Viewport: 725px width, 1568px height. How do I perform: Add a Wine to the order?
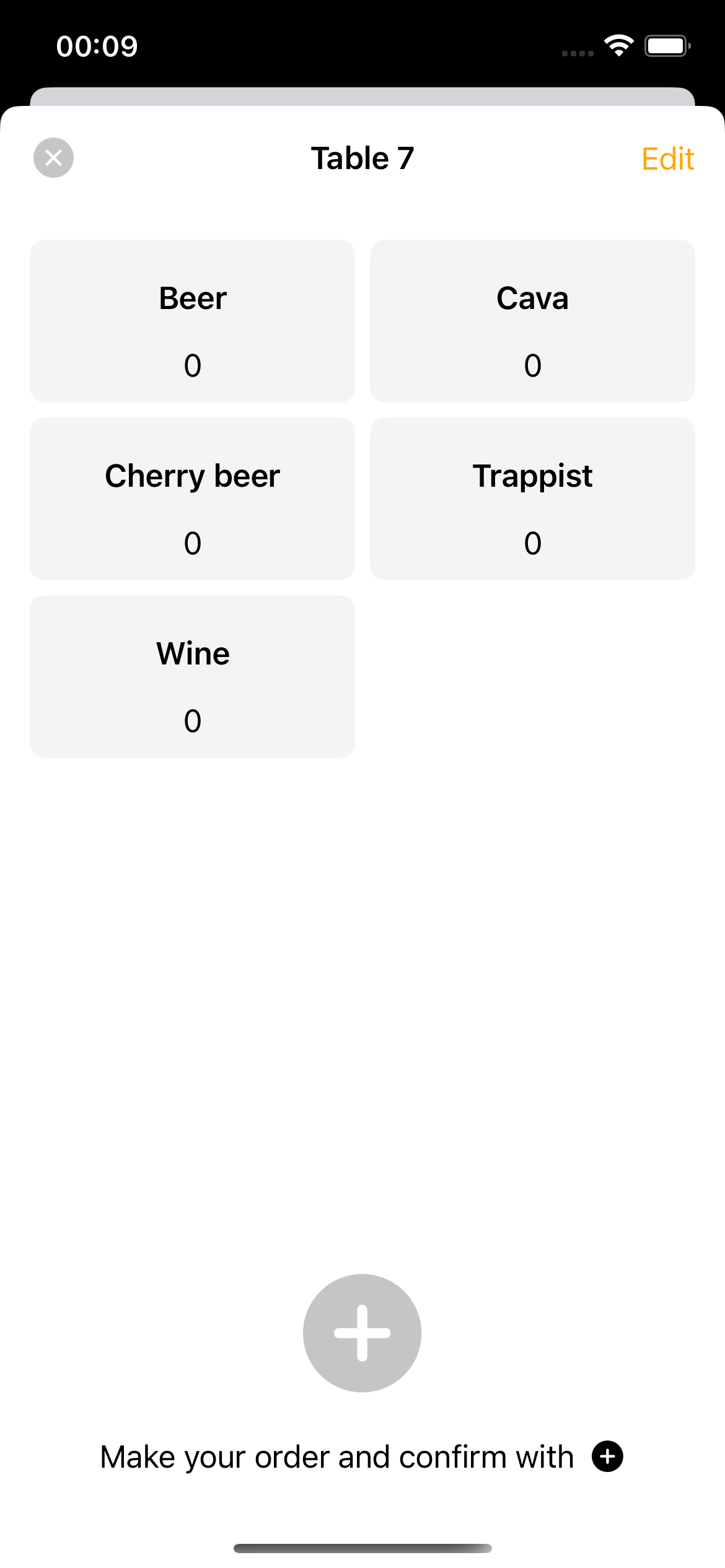192,676
